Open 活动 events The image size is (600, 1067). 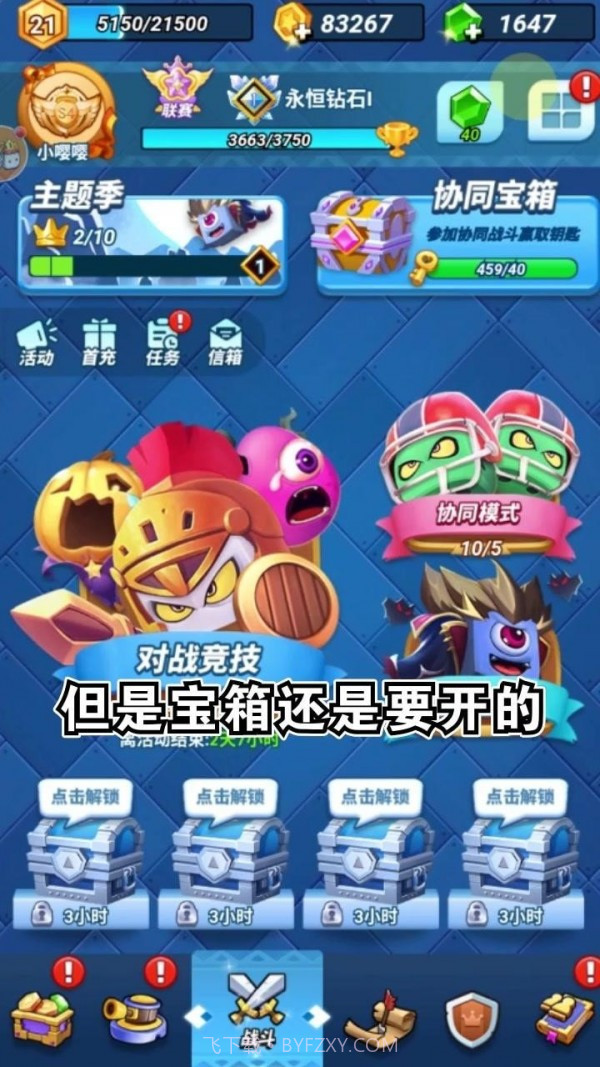point(37,342)
